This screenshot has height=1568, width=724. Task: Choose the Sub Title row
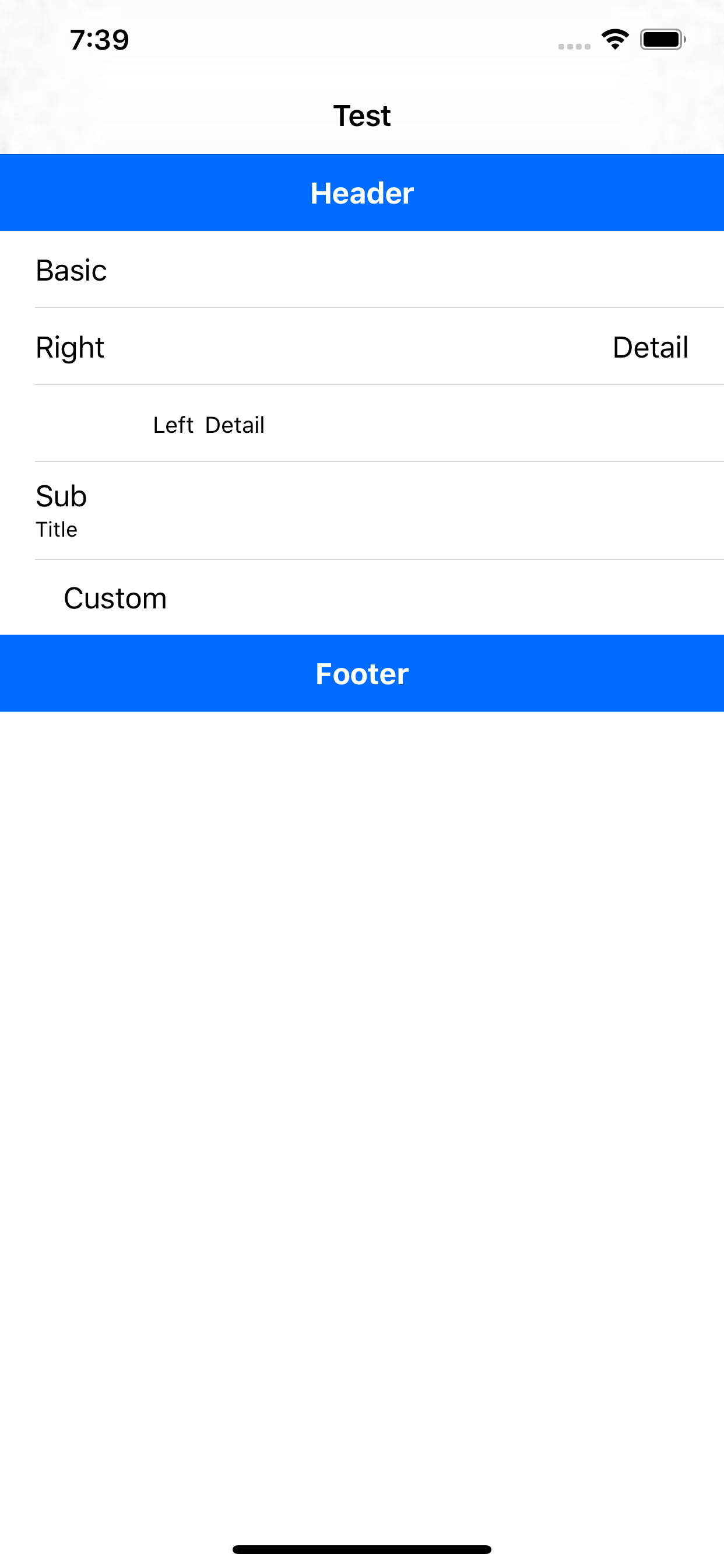pos(361,510)
